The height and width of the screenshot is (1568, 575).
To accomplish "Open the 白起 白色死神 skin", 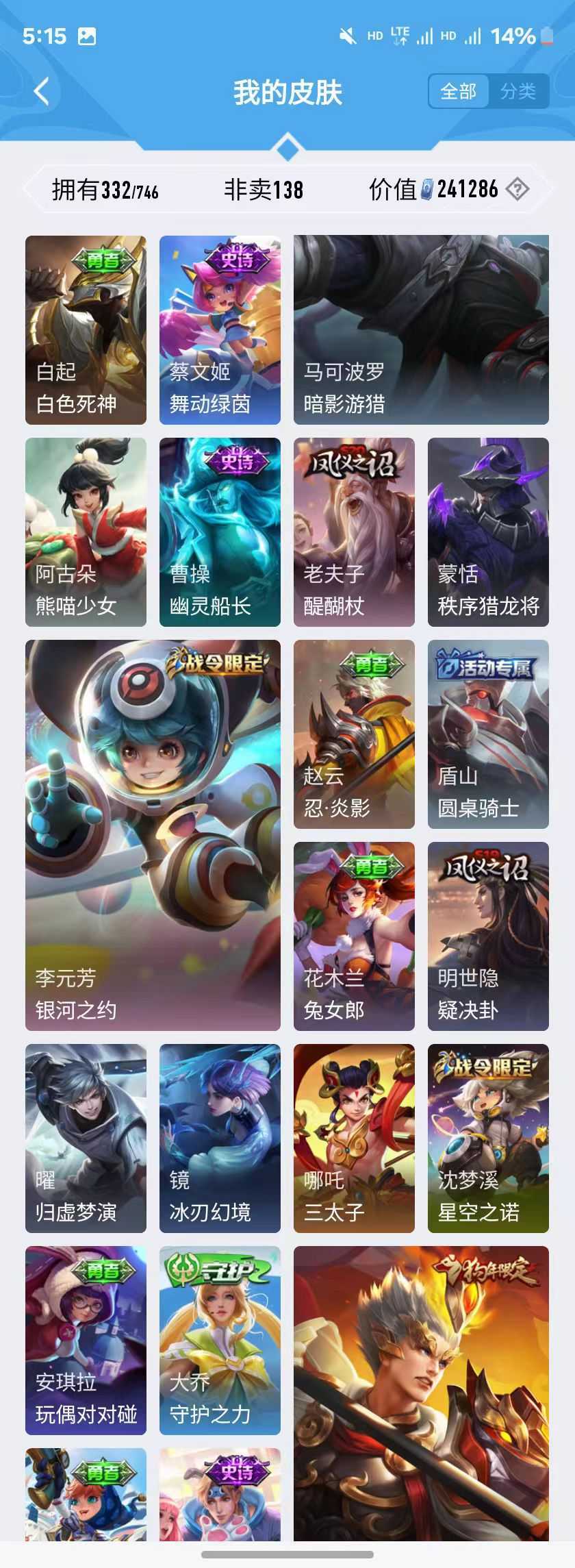I will click(86, 329).
